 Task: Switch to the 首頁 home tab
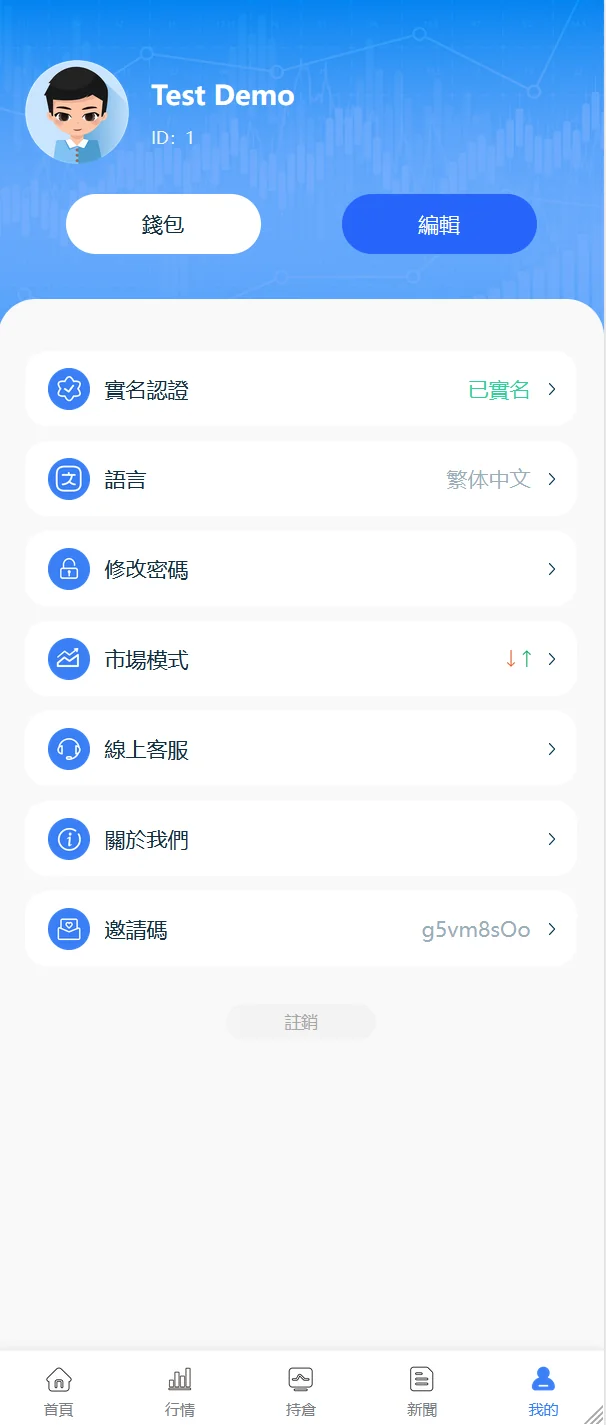(59, 1392)
